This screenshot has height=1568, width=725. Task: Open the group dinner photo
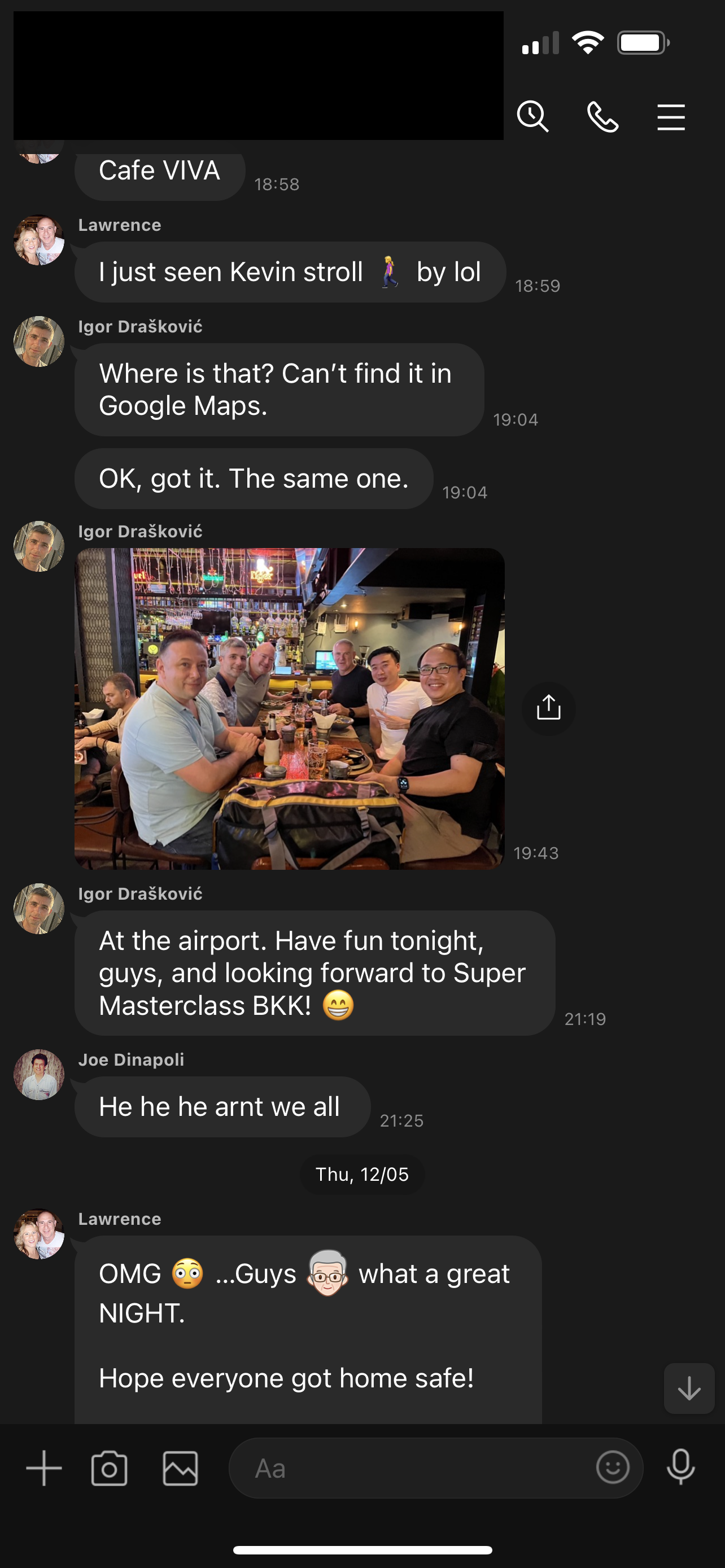[x=290, y=708]
